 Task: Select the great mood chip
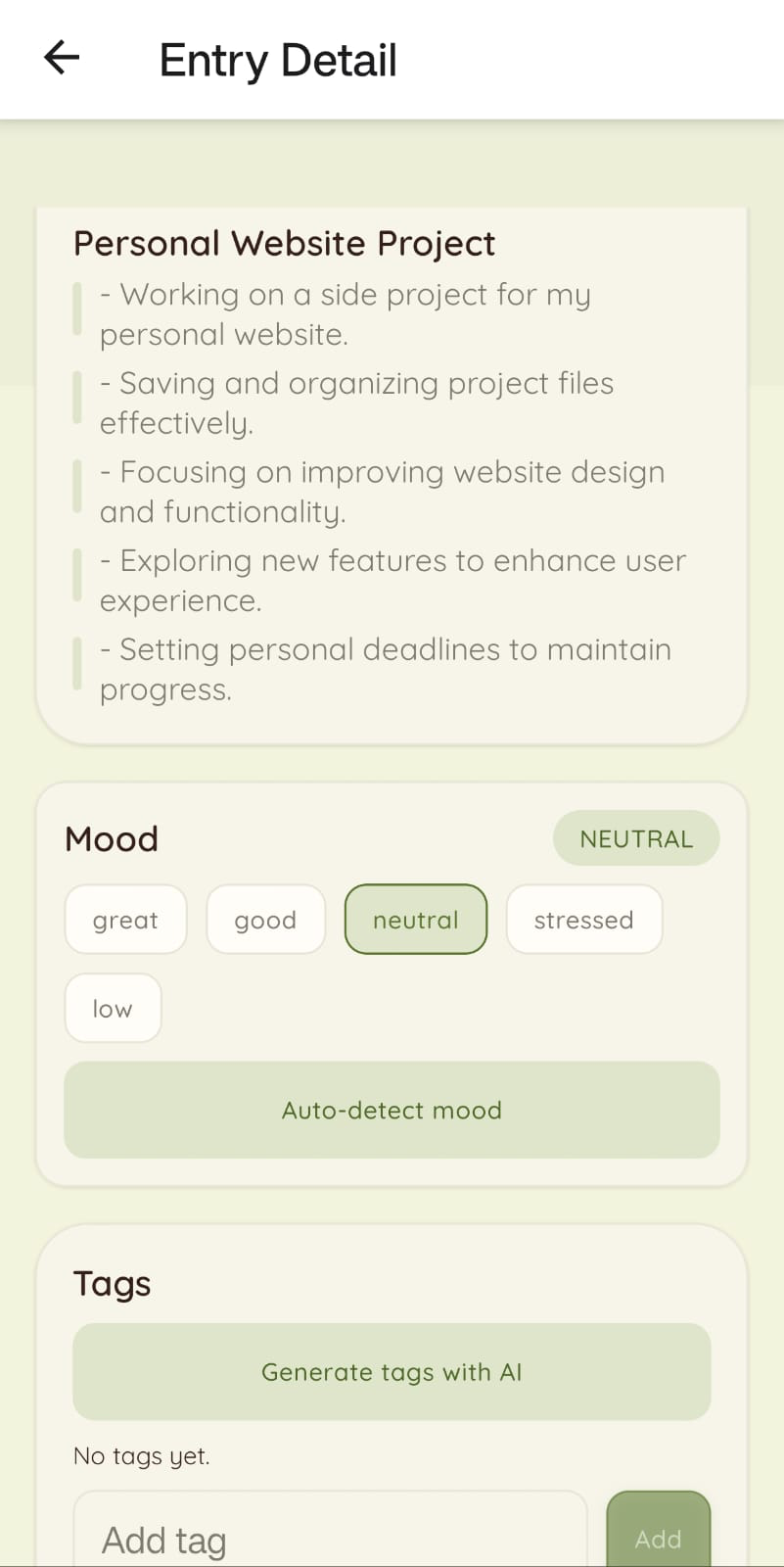[125, 920]
